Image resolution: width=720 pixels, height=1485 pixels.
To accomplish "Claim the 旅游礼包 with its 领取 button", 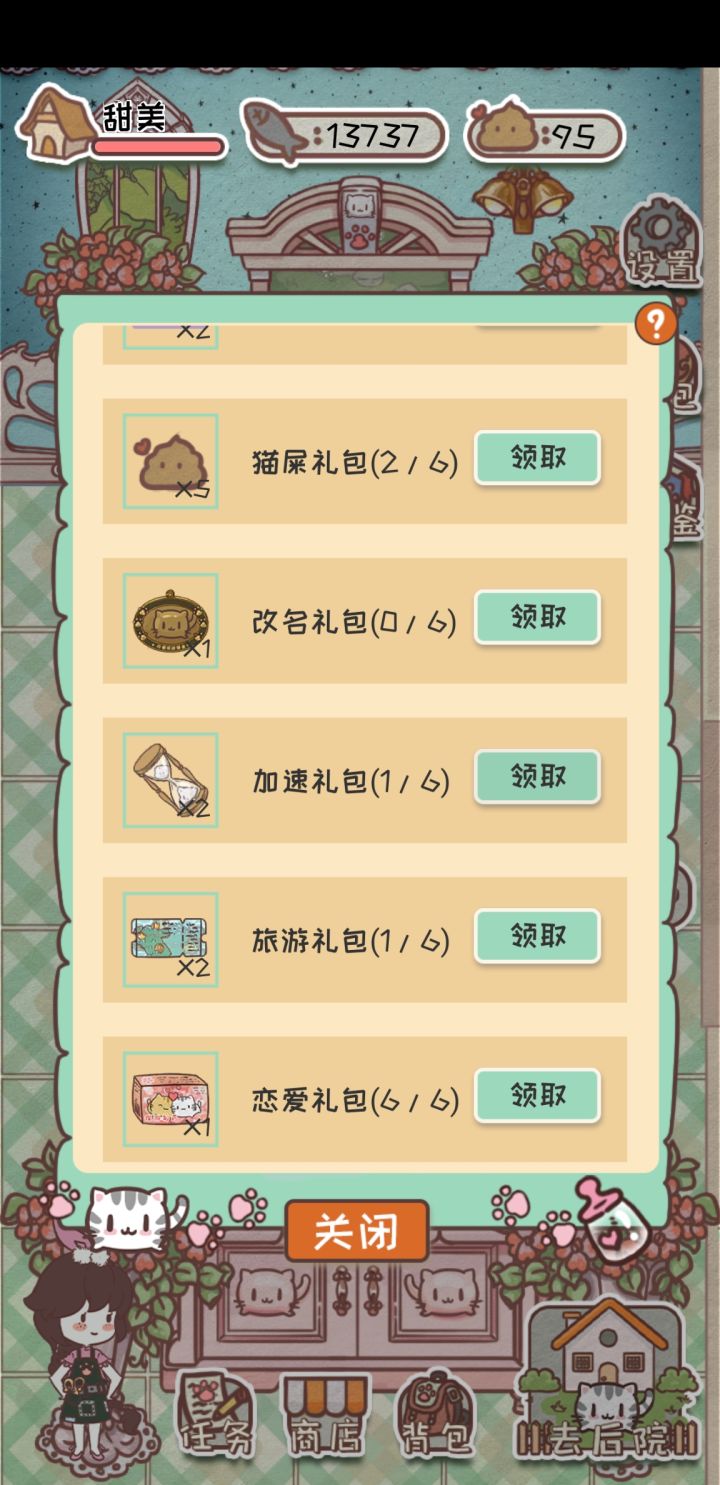I will coord(537,936).
